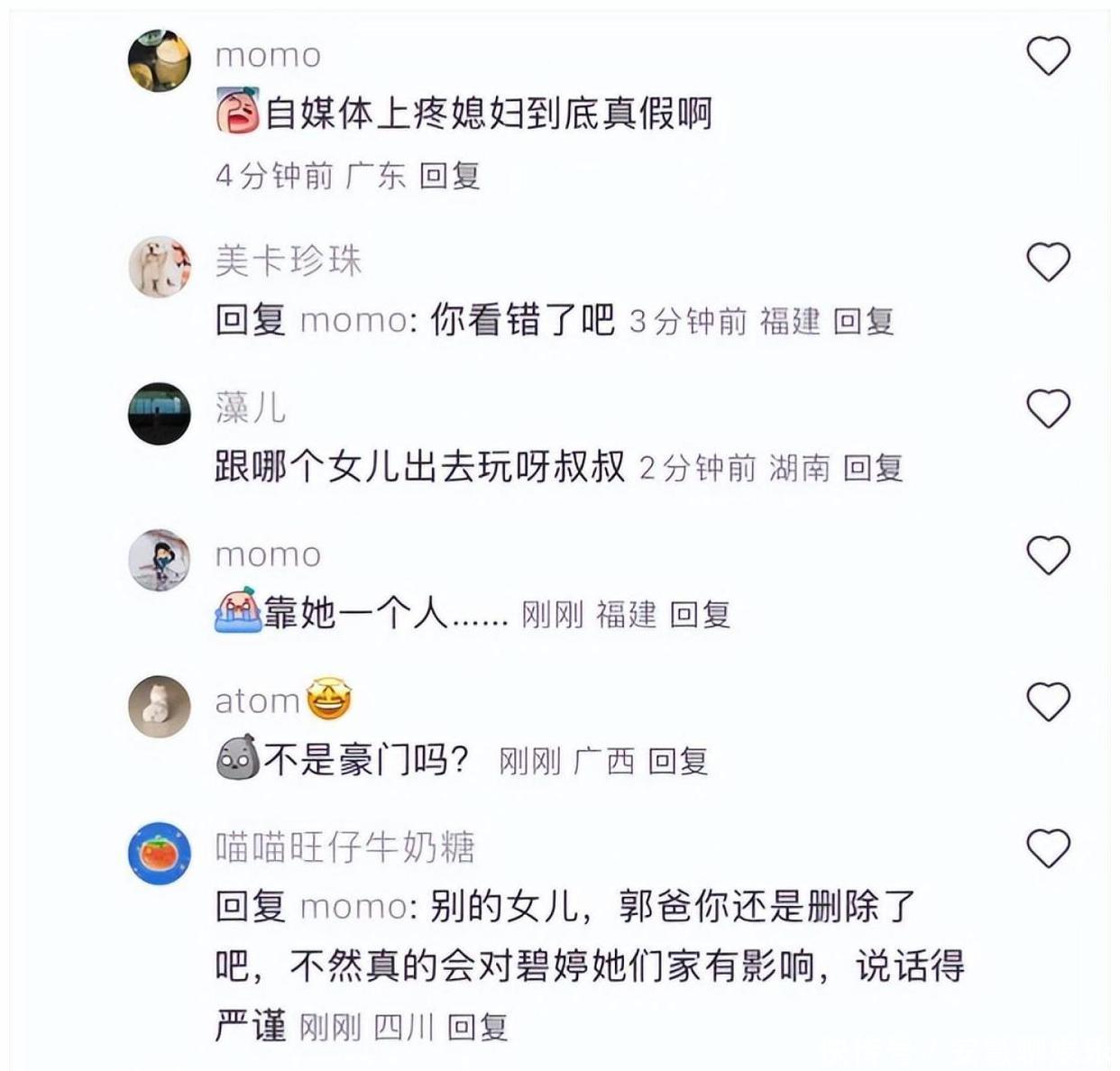
Task: Reply to momo's 靠她一个人 comment
Action: [700, 615]
